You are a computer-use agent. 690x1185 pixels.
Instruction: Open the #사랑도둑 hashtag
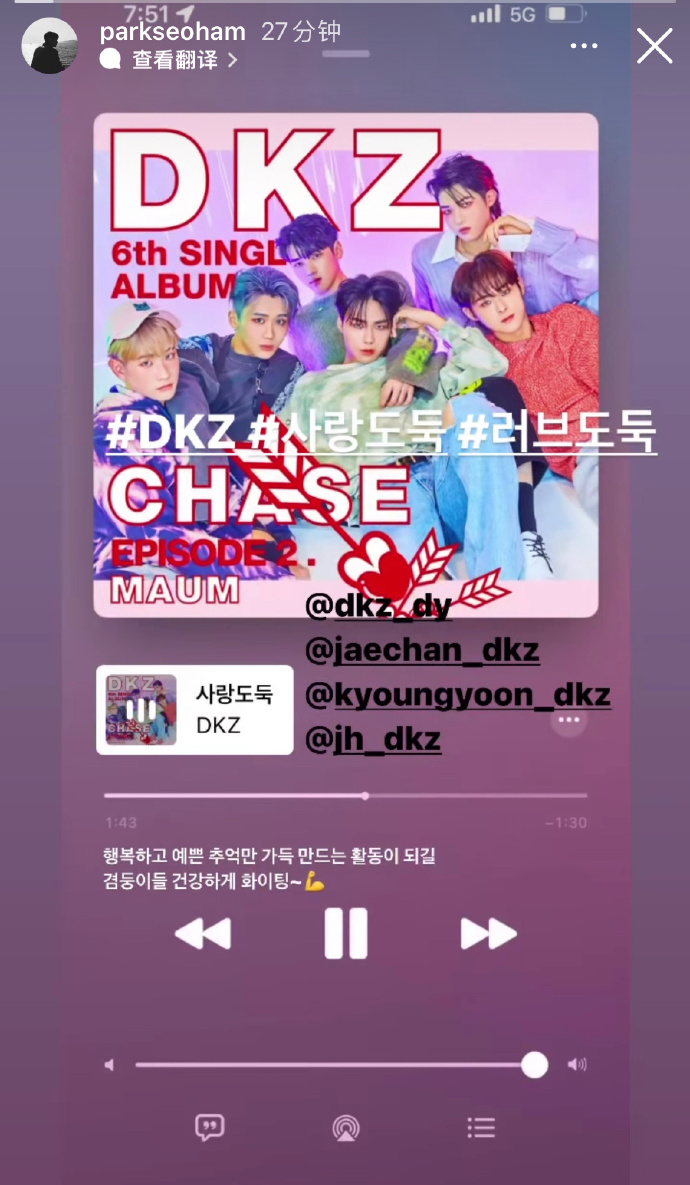[x=343, y=432]
